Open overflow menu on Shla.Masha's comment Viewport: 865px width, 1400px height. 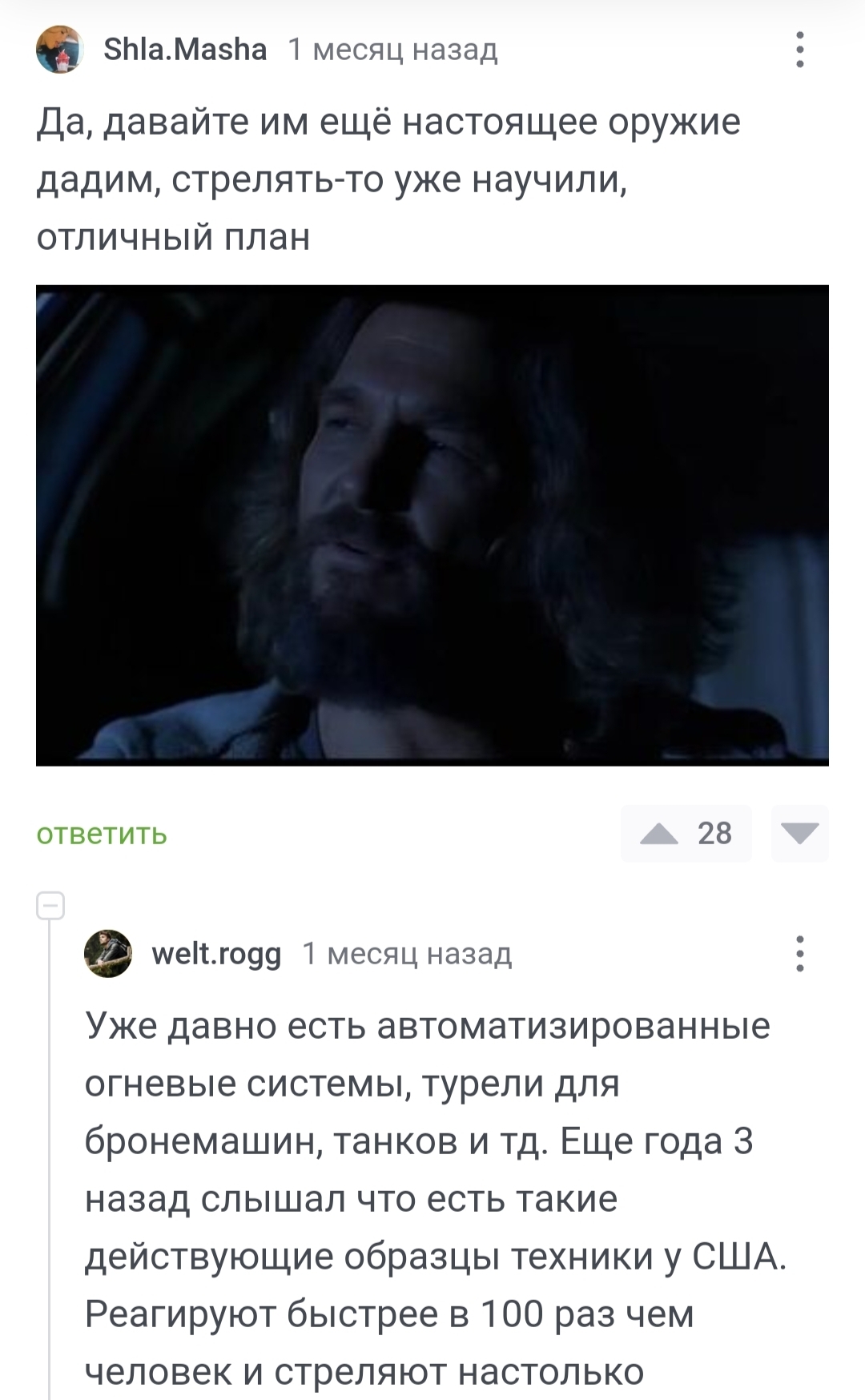click(x=799, y=50)
